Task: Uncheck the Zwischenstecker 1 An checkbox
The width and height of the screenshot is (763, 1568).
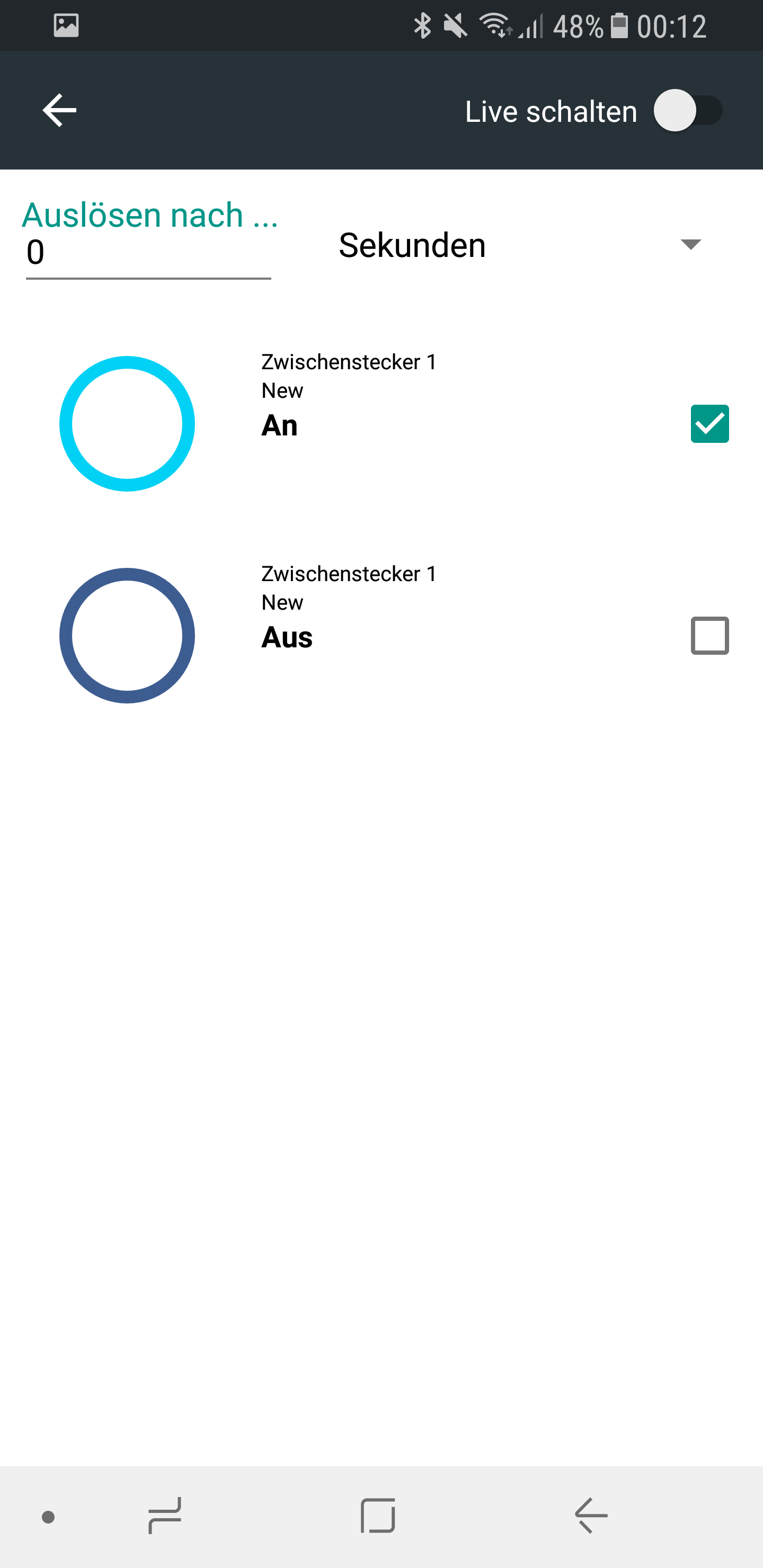Action: click(x=709, y=424)
